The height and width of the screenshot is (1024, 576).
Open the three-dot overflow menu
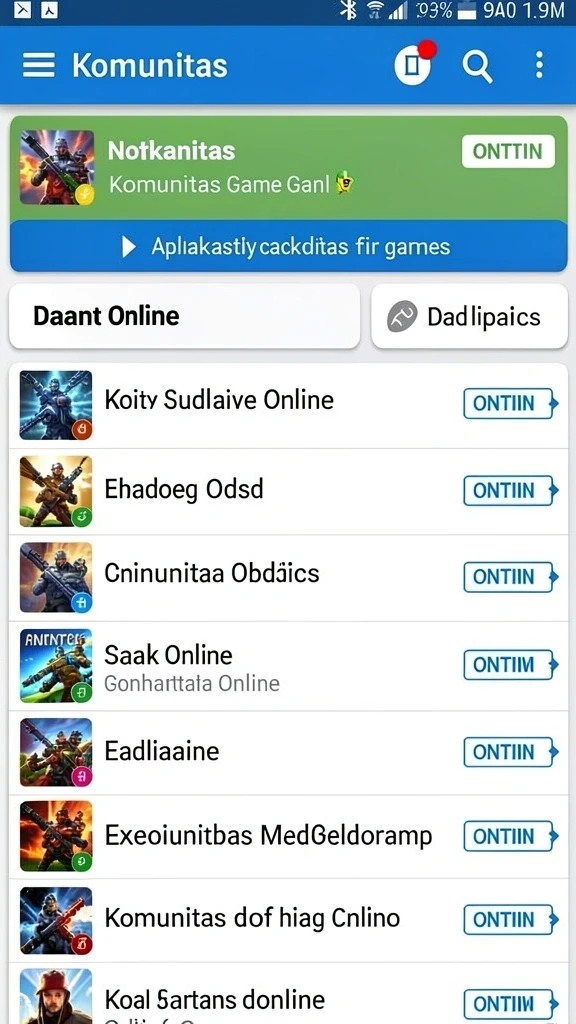539,65
